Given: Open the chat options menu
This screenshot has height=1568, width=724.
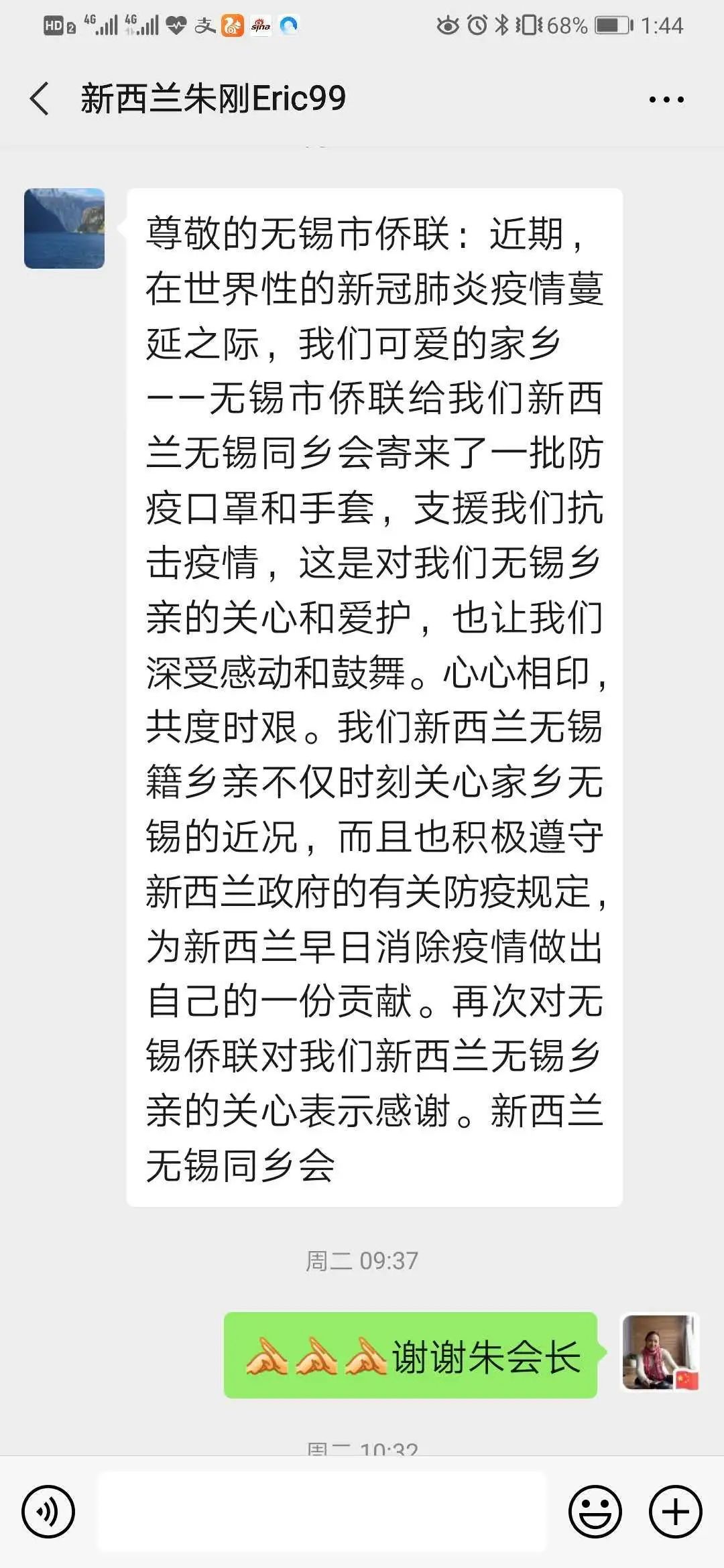Looking at the screenshot, I should (x=666, y=100).
